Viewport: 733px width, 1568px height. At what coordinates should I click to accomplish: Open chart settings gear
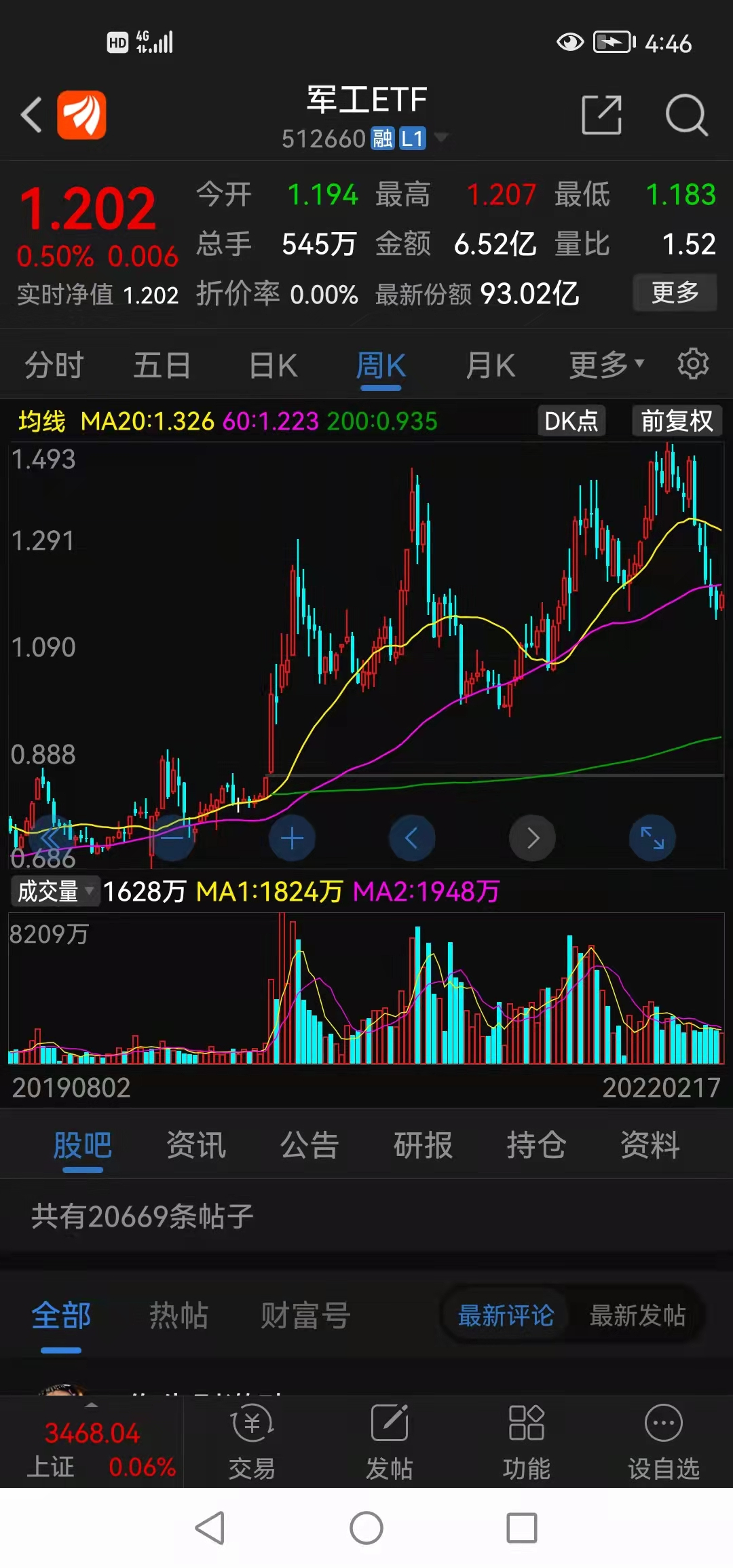(x=693, y=364)
